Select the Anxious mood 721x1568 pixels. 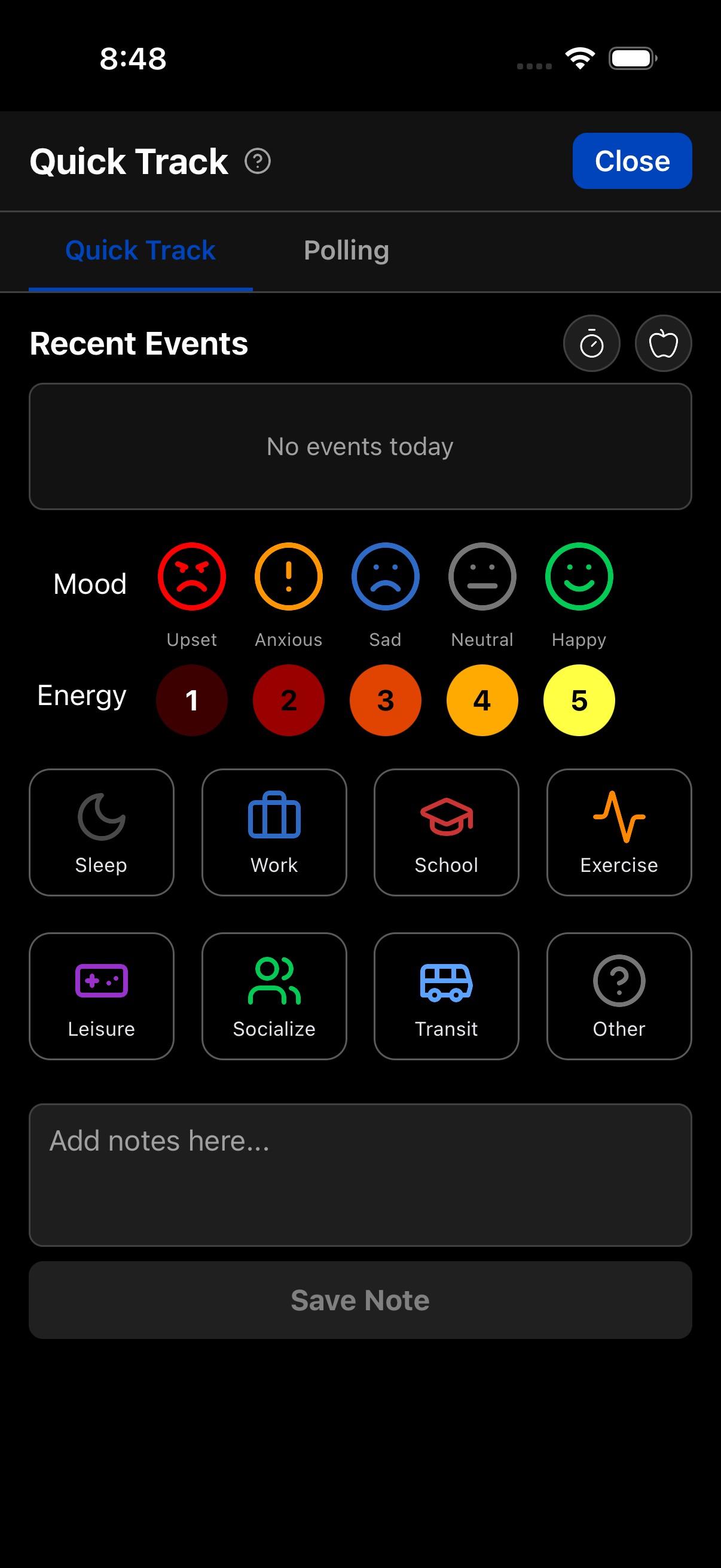(x=288, y=576)
